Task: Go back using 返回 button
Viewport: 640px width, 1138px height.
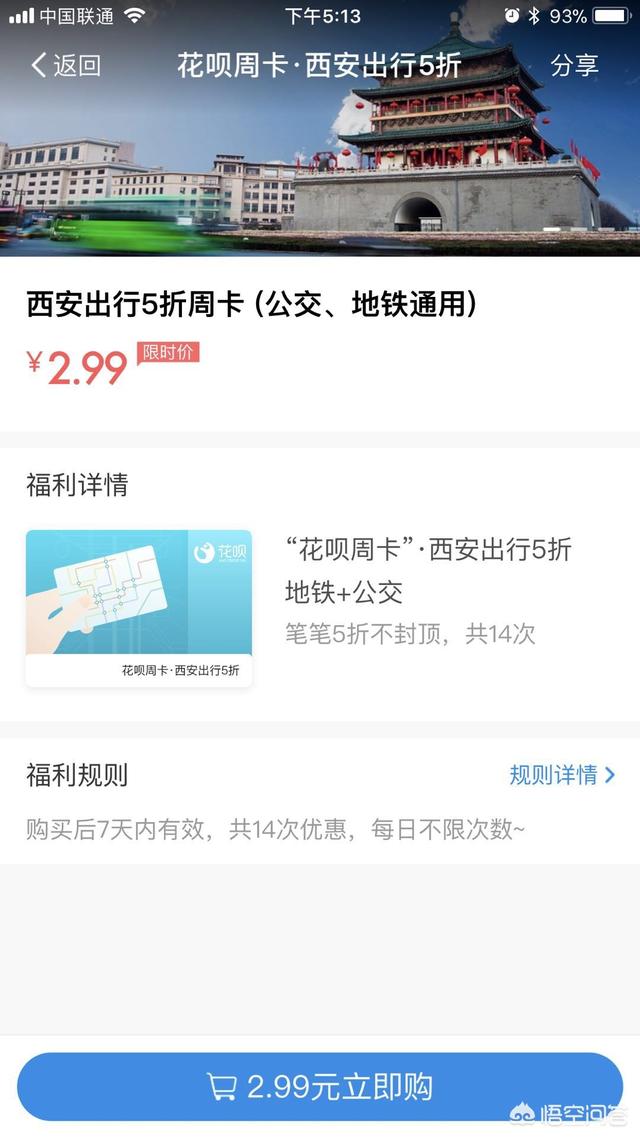Action: (x=65, y=66)
